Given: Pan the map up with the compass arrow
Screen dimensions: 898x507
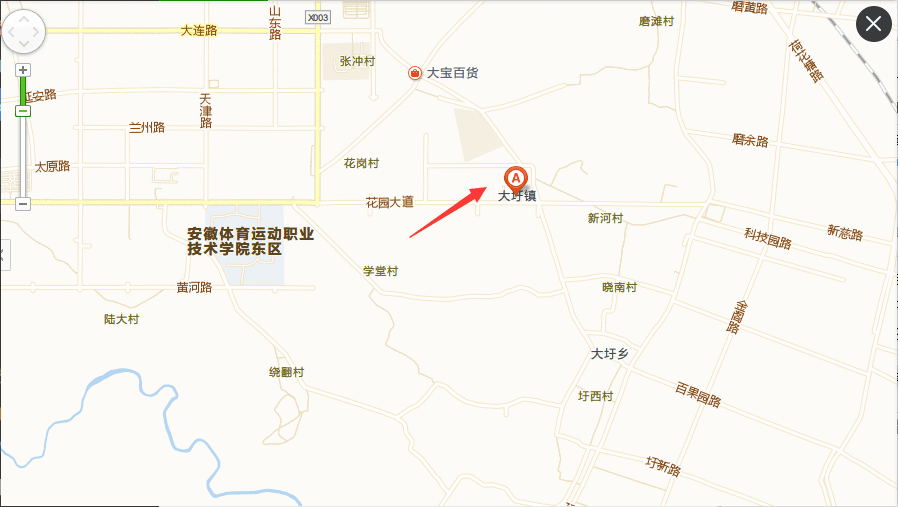Looking at the screenshot, I should pos(23,18).
